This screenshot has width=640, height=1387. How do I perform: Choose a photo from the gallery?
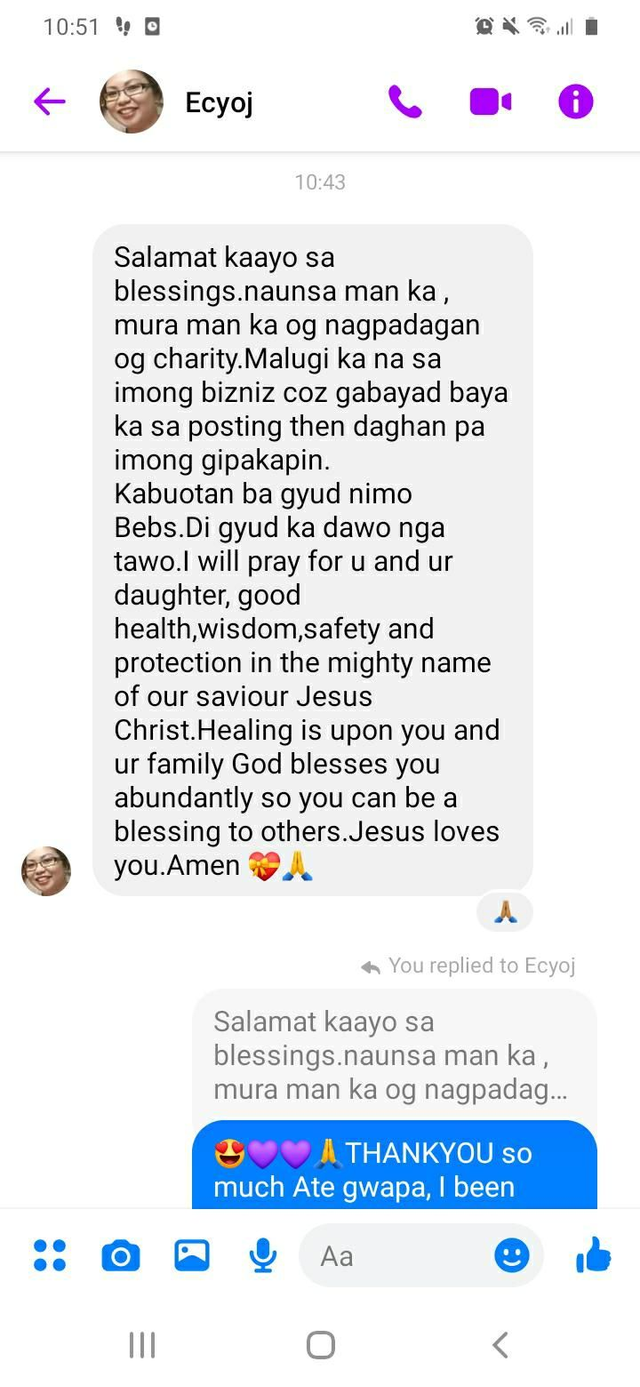[191, 1255]
